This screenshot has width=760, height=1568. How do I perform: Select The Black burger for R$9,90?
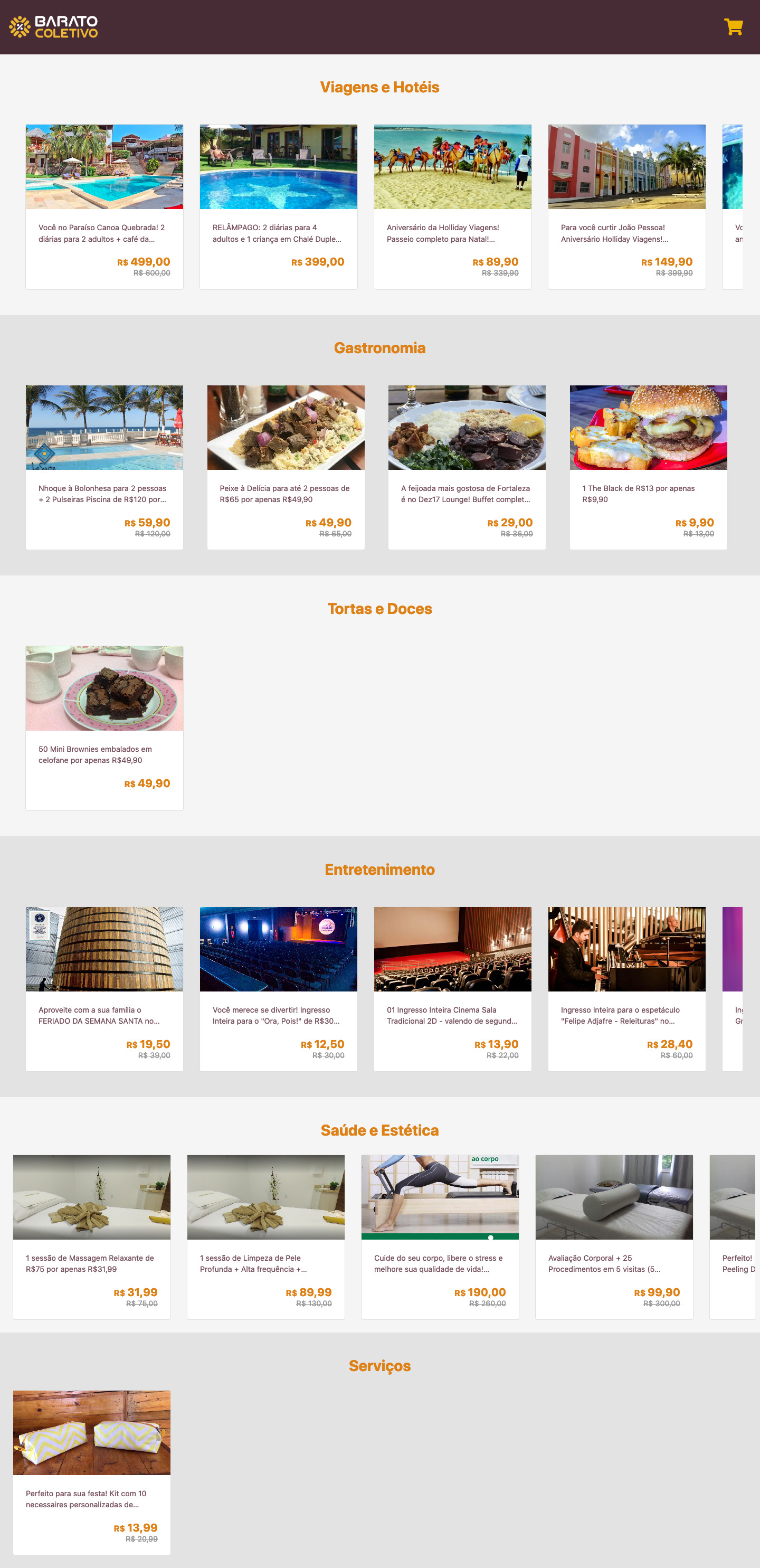click(x=648, y=467)
